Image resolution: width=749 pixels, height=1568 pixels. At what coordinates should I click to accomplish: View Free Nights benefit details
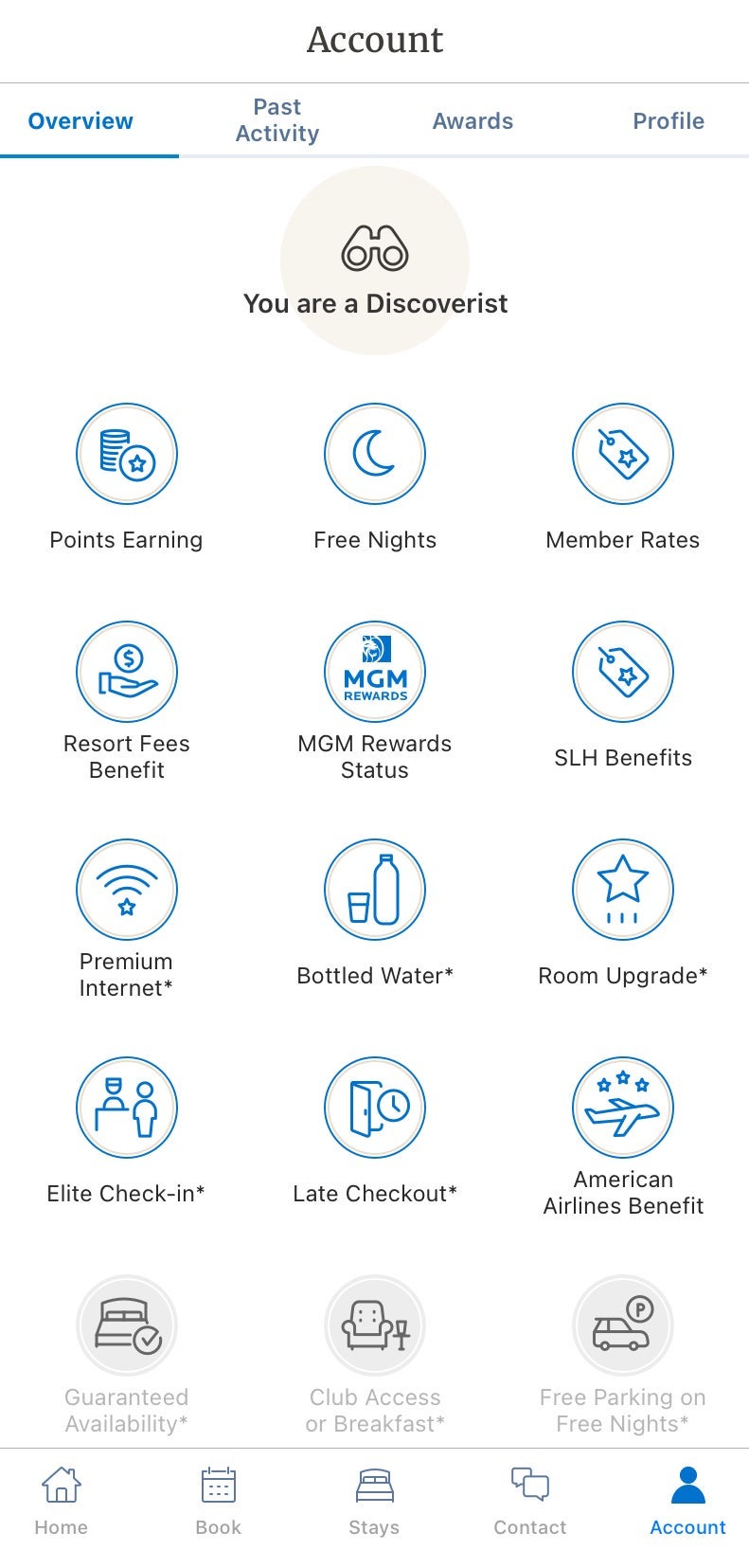[375, 455]
